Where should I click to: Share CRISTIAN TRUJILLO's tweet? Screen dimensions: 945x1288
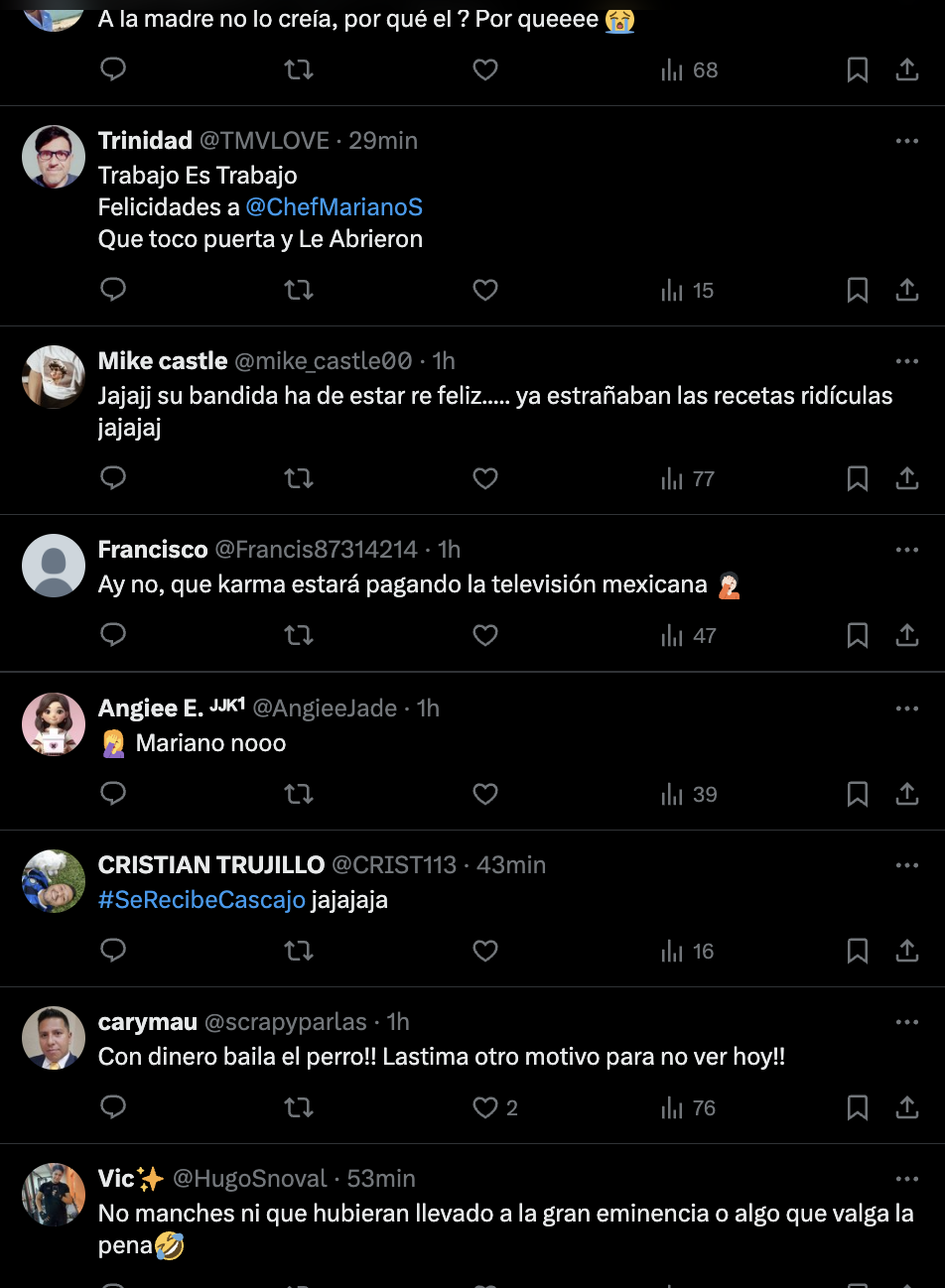(907, 951)
